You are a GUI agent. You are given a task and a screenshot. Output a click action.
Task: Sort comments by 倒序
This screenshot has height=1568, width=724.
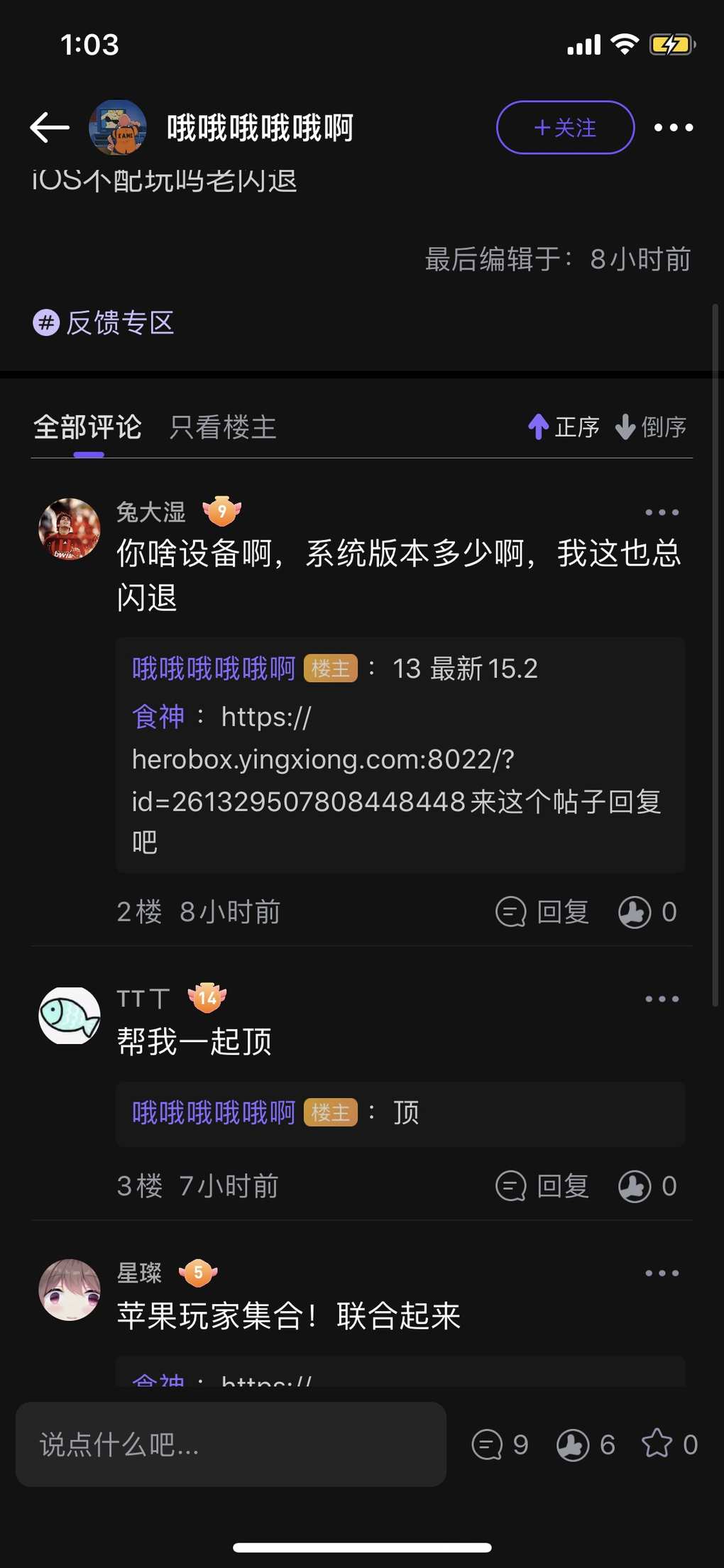[x=651, y=427]
